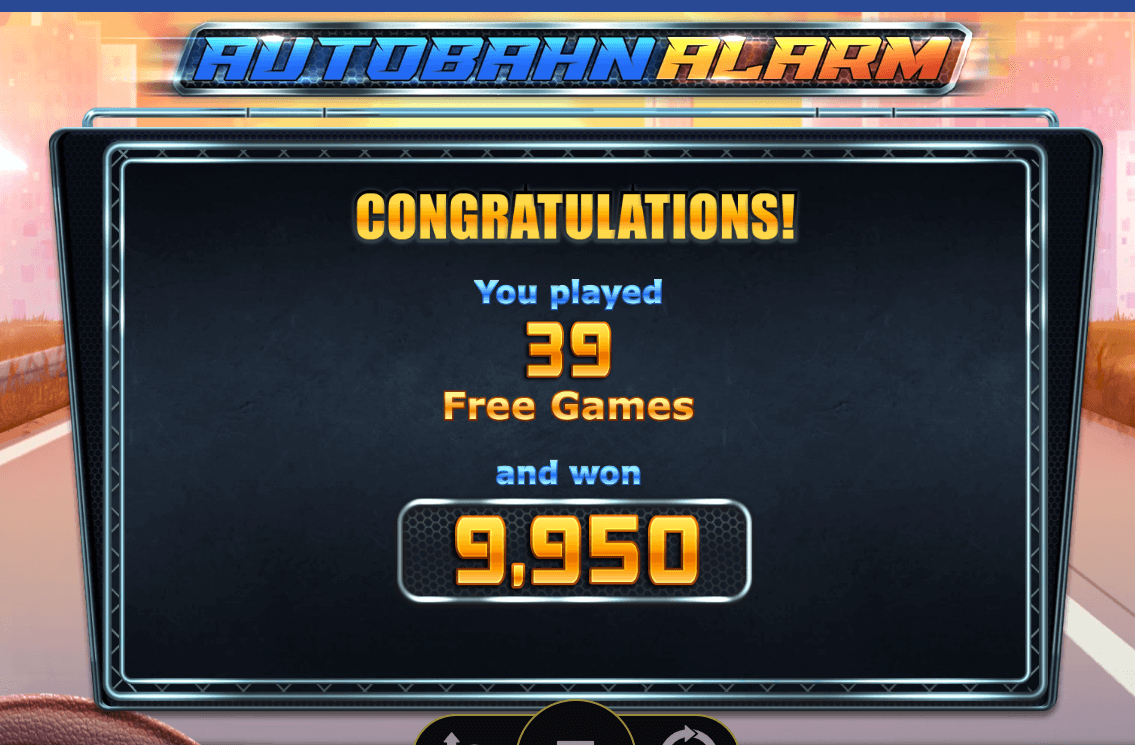Tap the autoplay circular arrow button
This screenshot has height=745, width=1135.
687,735
